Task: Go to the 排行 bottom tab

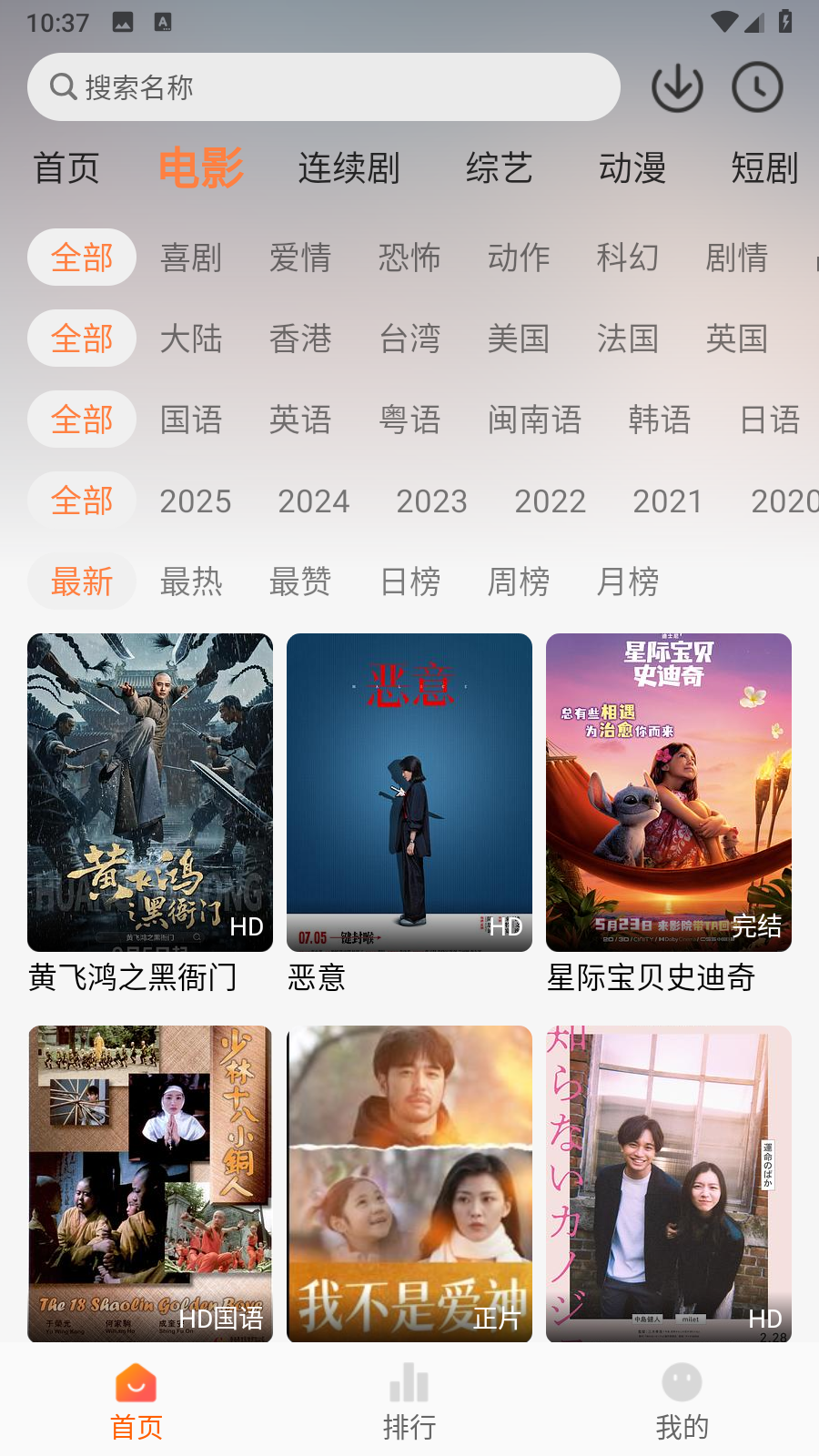Action: point(409,1401)
